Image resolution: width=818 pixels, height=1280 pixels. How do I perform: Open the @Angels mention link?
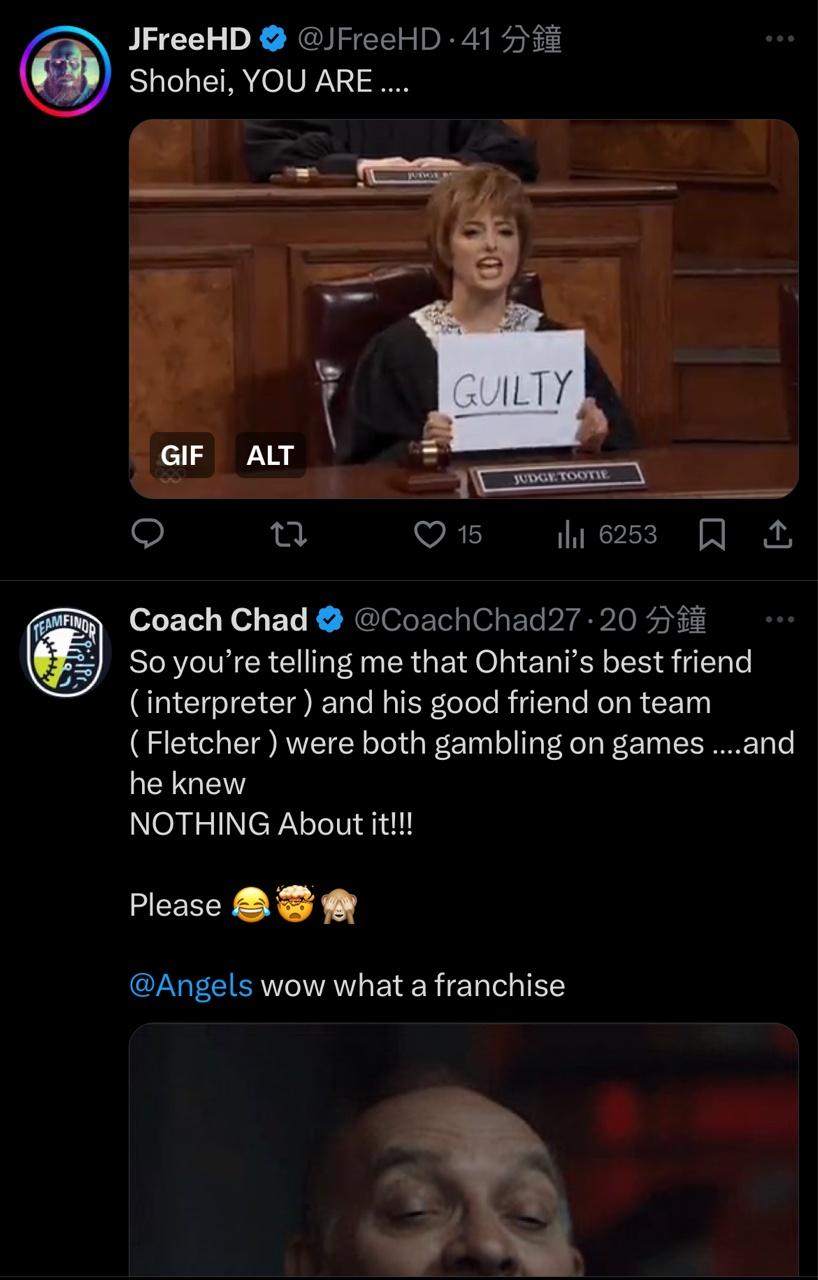pyautogui.click(x=190, y=985)
